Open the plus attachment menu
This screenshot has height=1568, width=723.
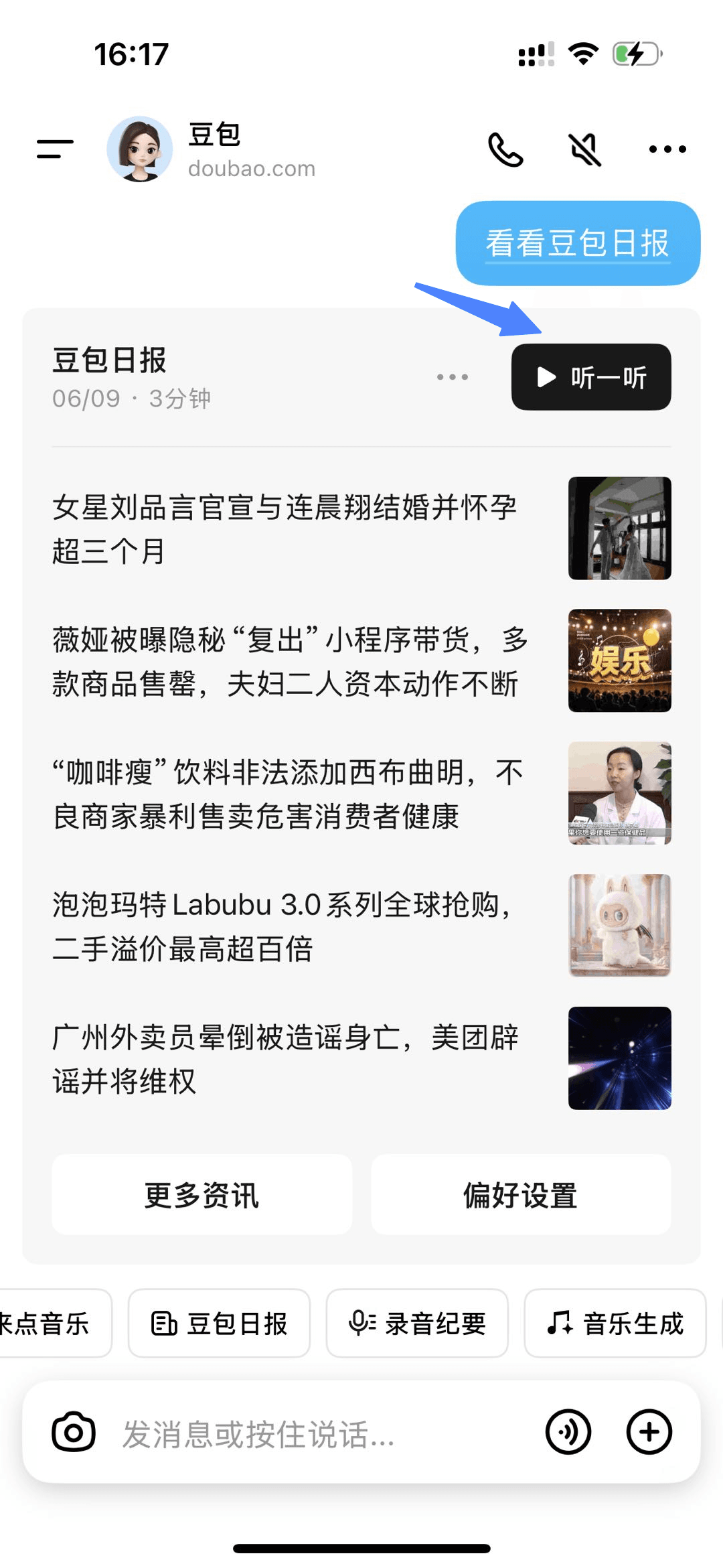click(x=649, y=1432)
